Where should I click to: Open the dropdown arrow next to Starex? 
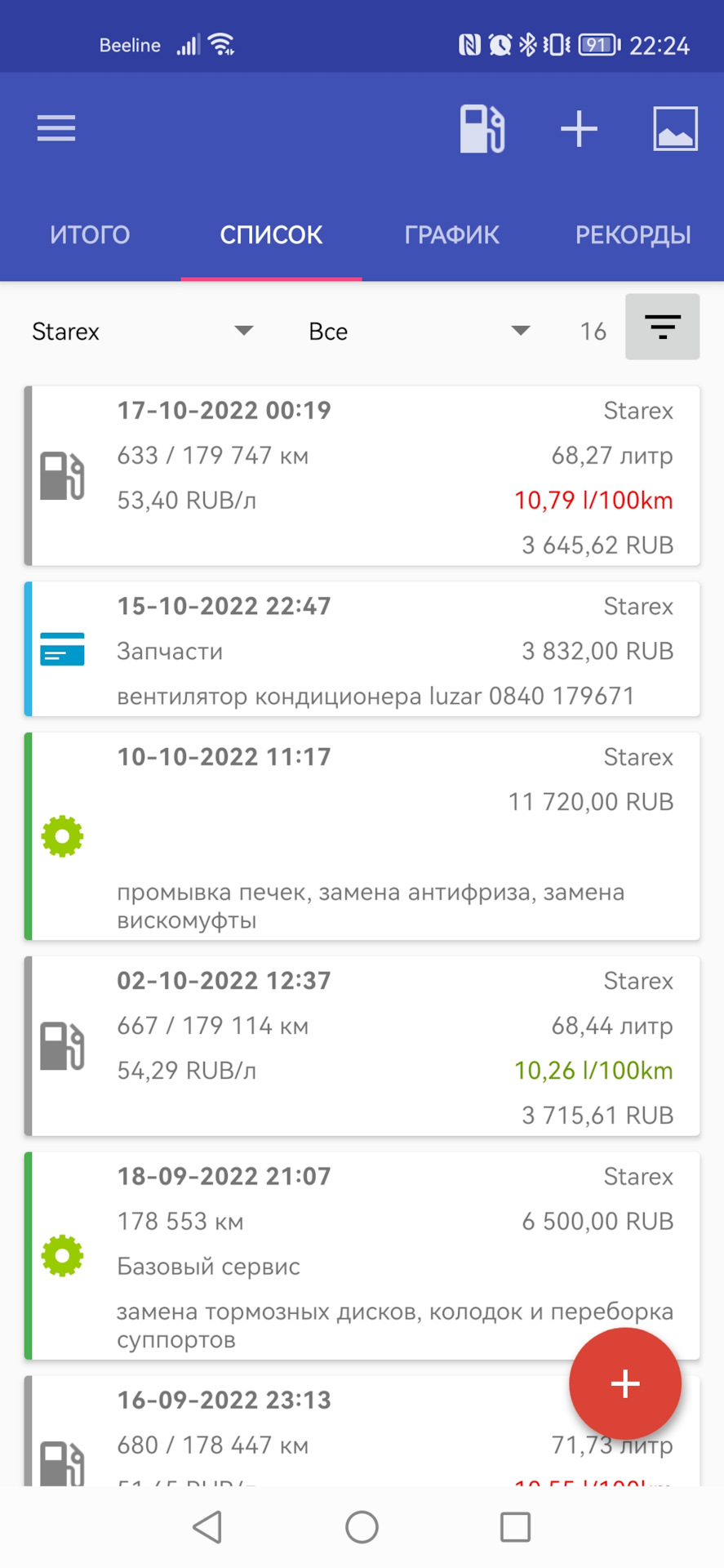(x=243, y=331)
